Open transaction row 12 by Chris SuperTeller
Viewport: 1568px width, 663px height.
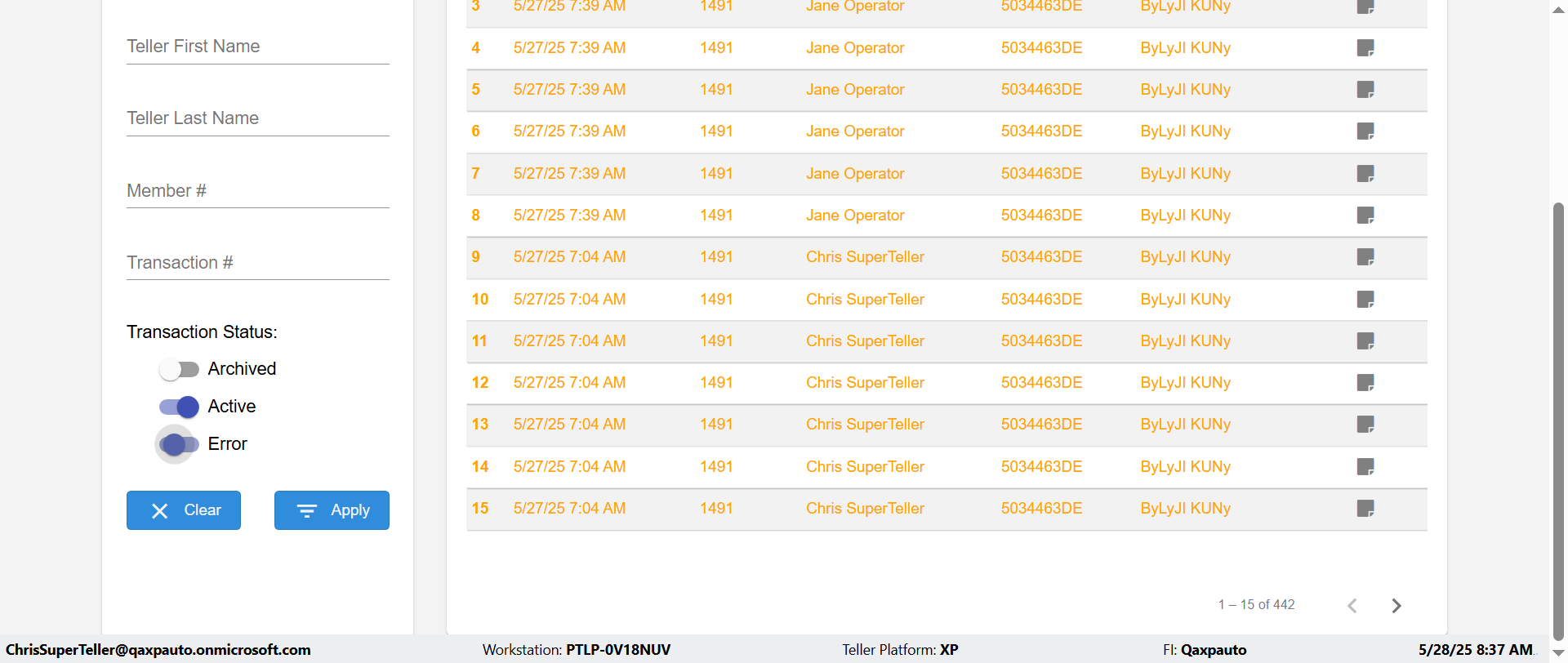tap(864, 383)
